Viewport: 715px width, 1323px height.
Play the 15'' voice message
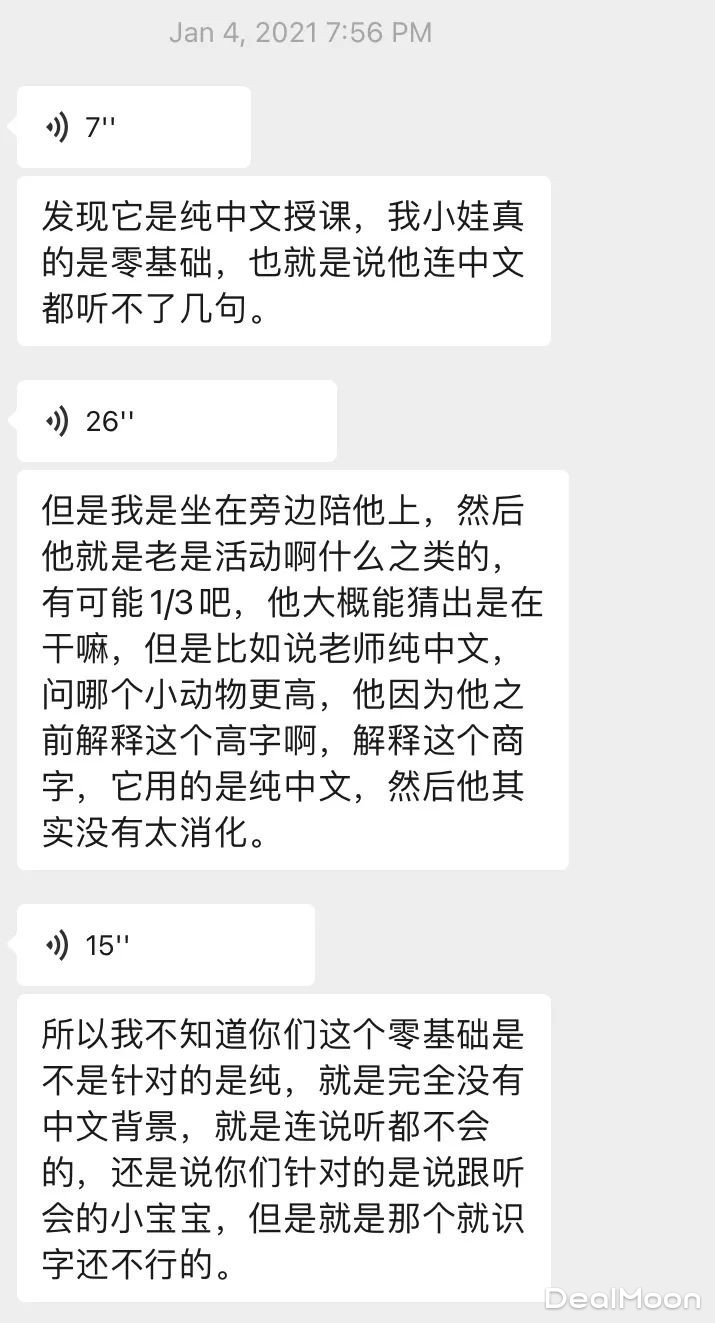(165, 945)
